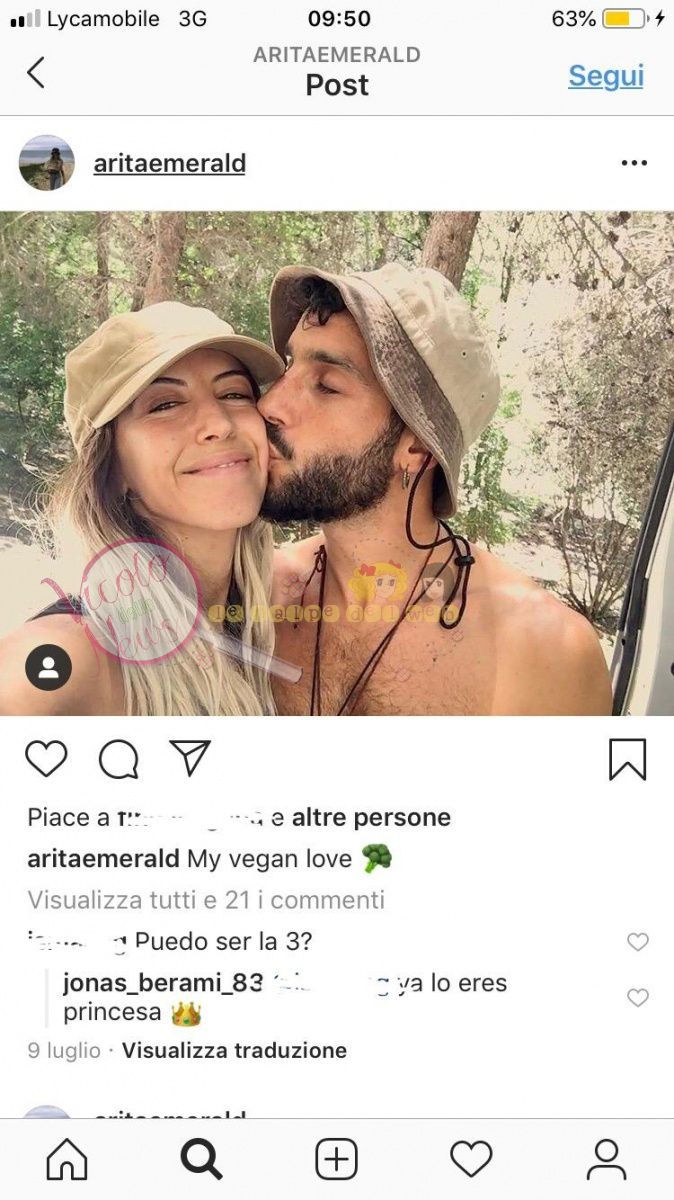674x1200 pixels.
Task: Create a new post with plus tab
Action: [336, 1160]
